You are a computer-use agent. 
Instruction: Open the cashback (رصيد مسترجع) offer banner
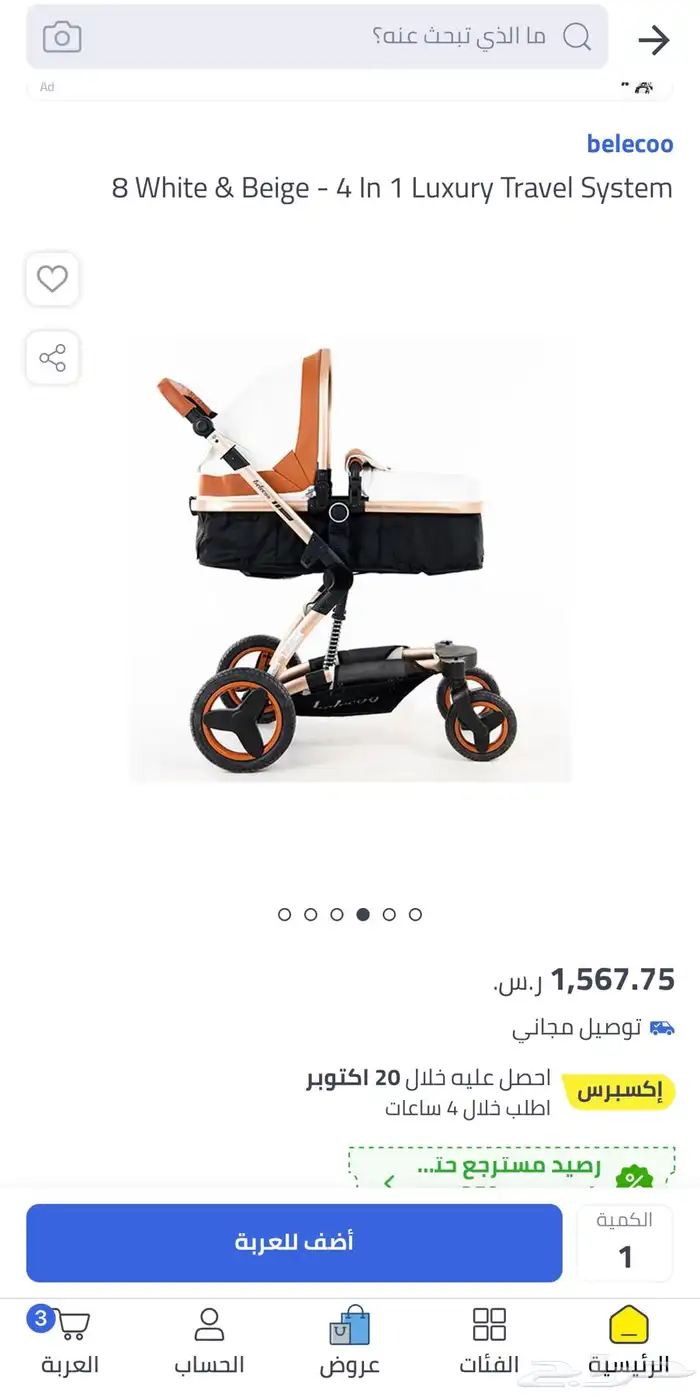512,1169
